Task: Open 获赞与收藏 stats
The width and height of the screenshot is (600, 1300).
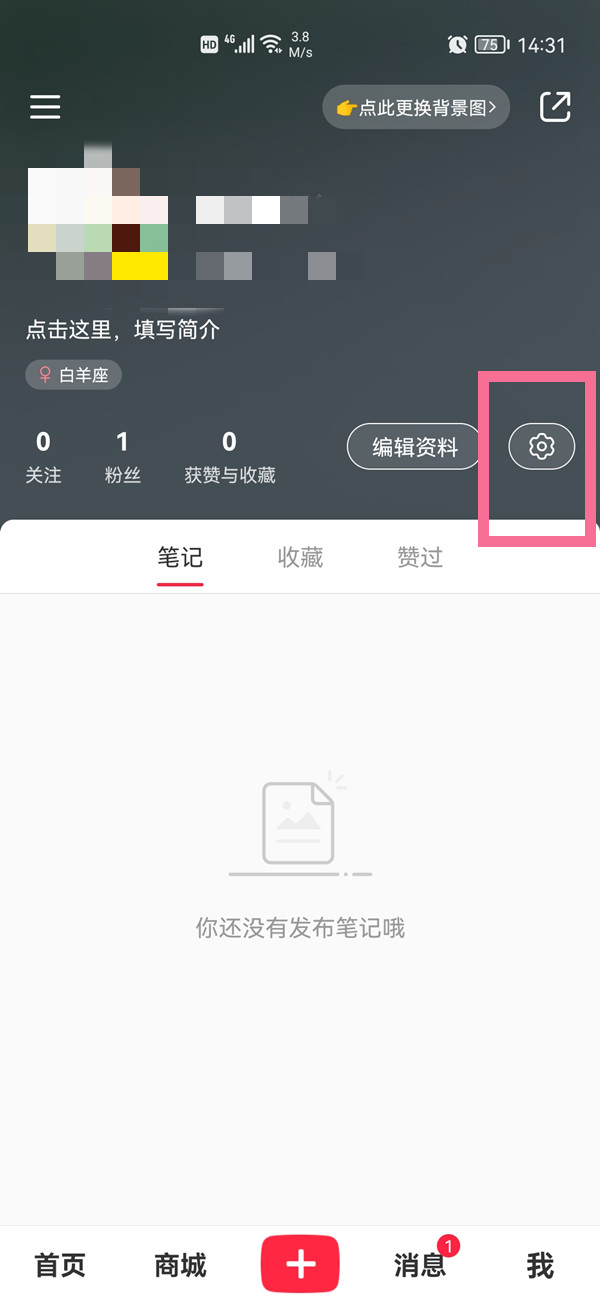Action: point(229,457)
